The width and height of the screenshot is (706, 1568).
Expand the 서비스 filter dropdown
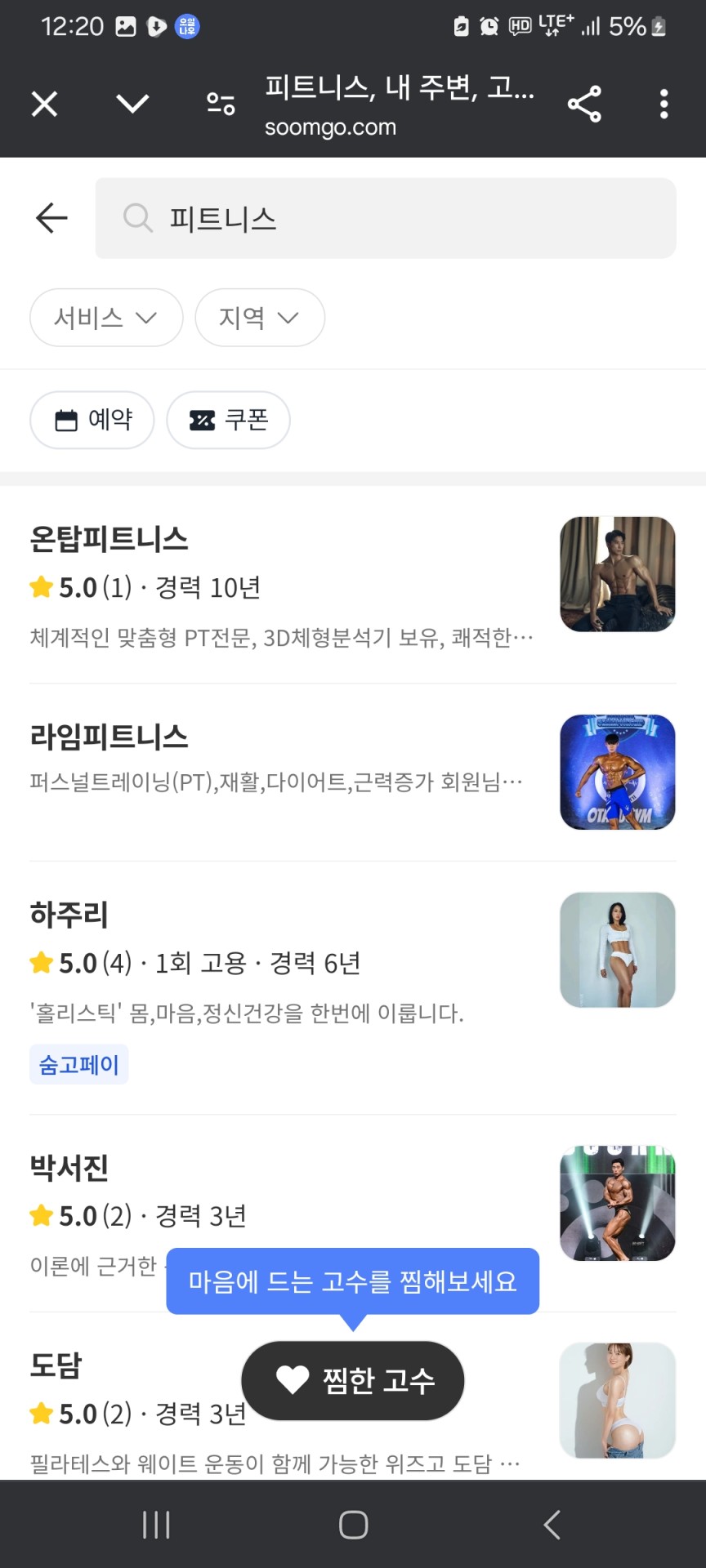point(106,318)
